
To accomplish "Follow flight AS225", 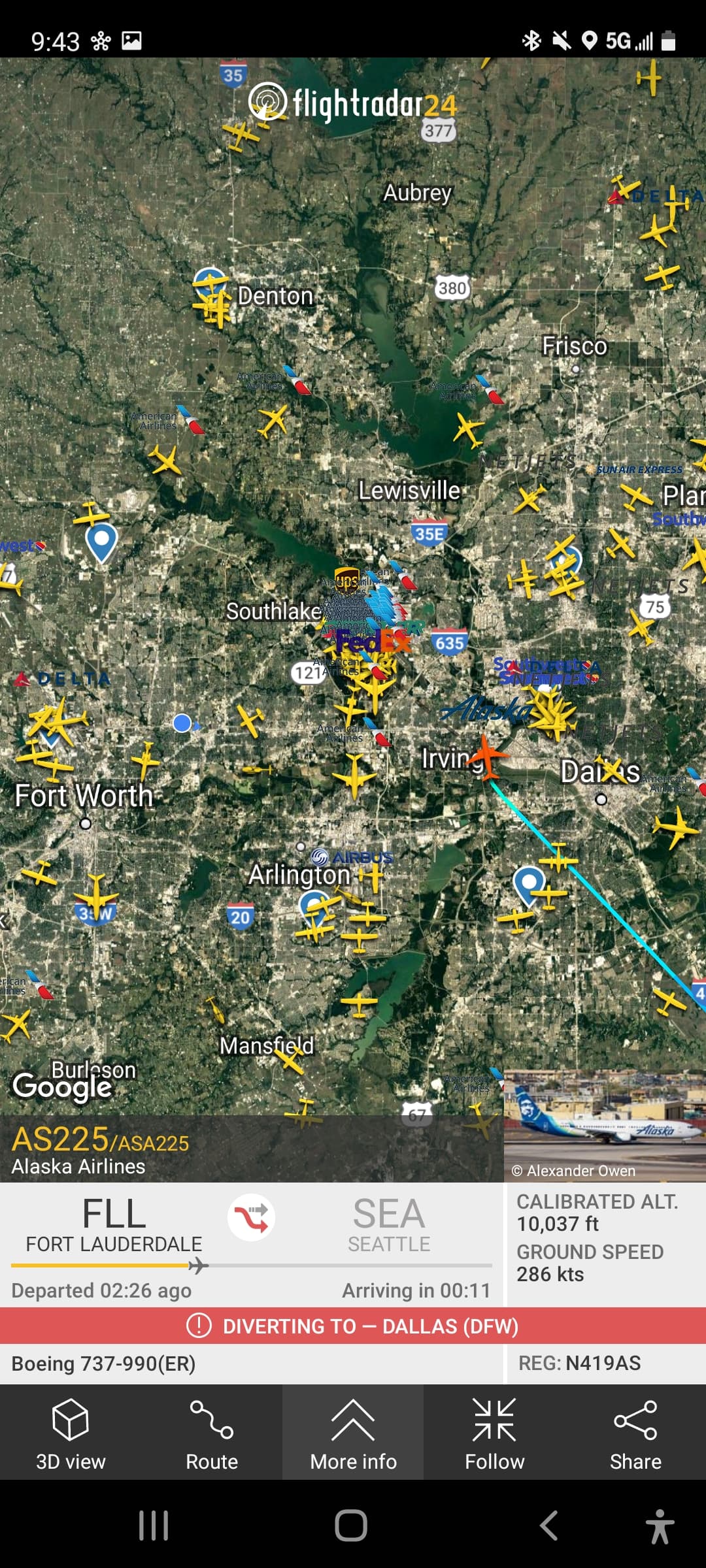I will pos(494,1432).
